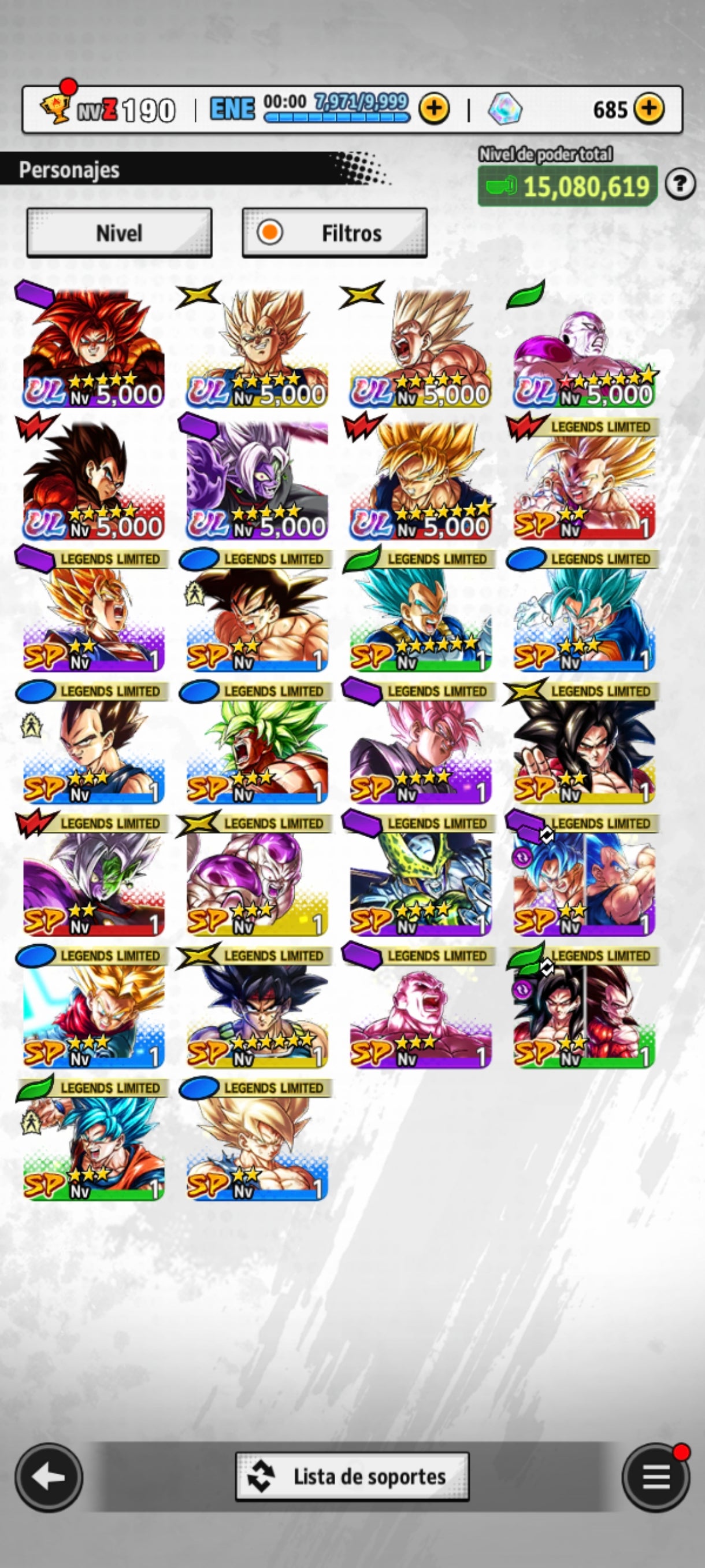
Task: Open help for total power level
Action: tap(680, 183)
